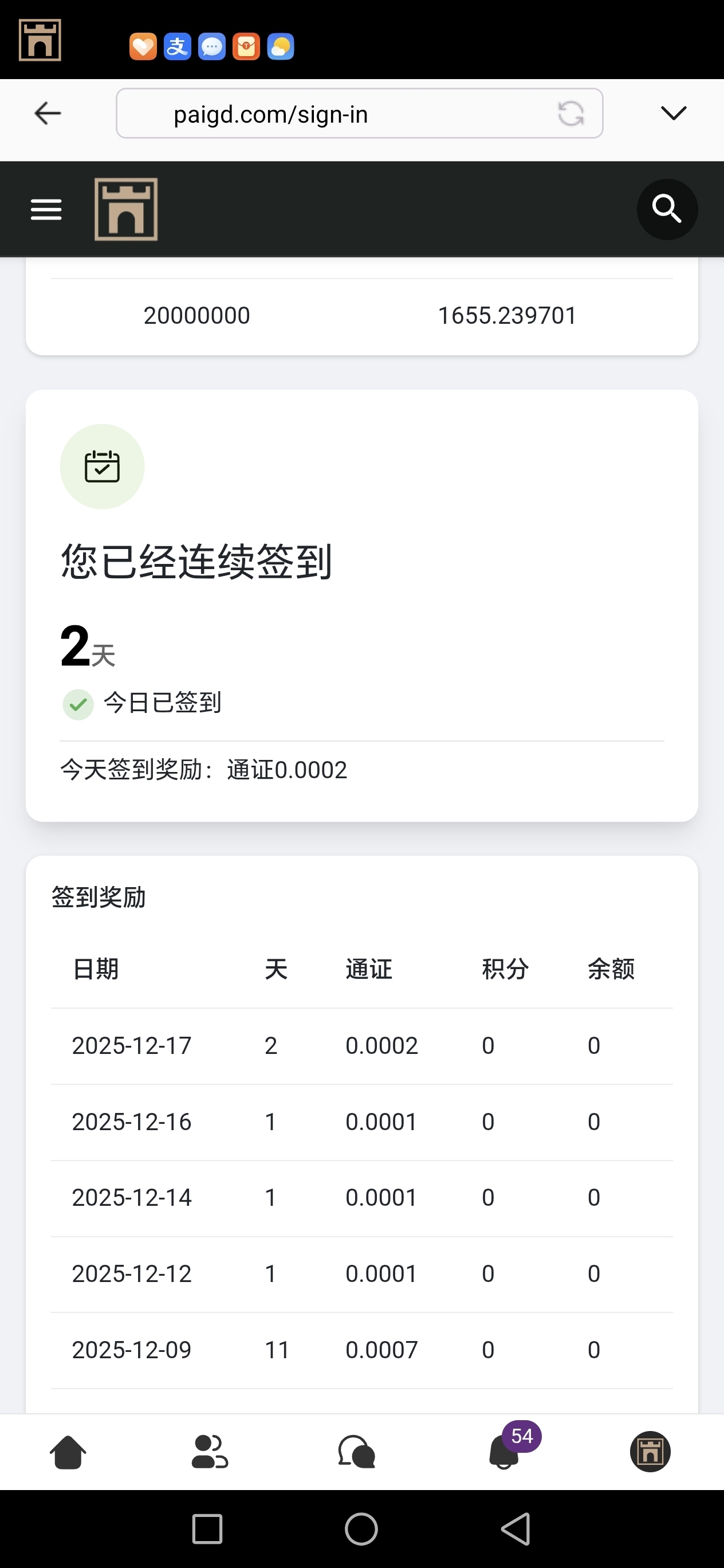Open the castle profile tab in the bottom bar
The width and height of the screenshot is (724, 1568).
[x=650, y=1452]
